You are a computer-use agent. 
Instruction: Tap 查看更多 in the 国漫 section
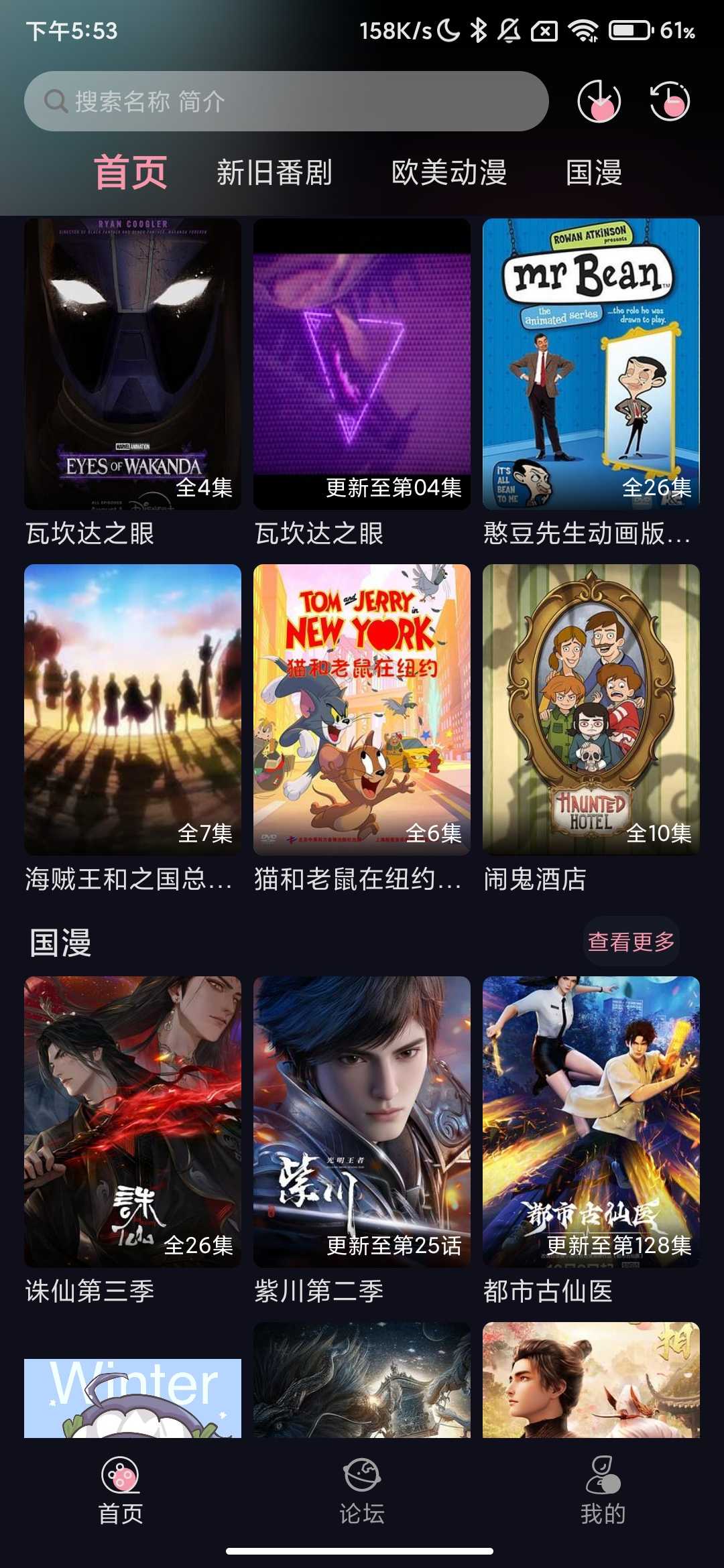(631, 941)
